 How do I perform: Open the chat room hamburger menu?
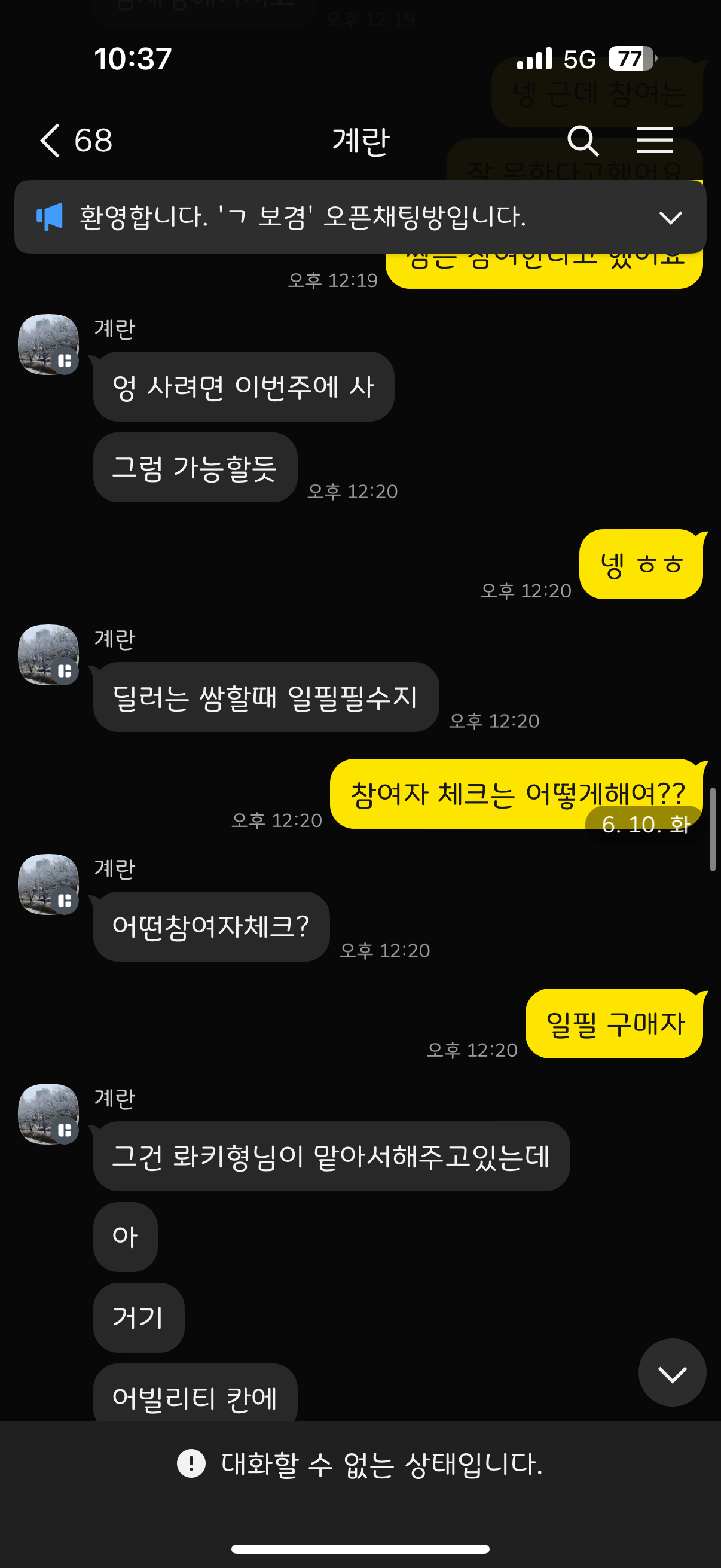[654, 141]
